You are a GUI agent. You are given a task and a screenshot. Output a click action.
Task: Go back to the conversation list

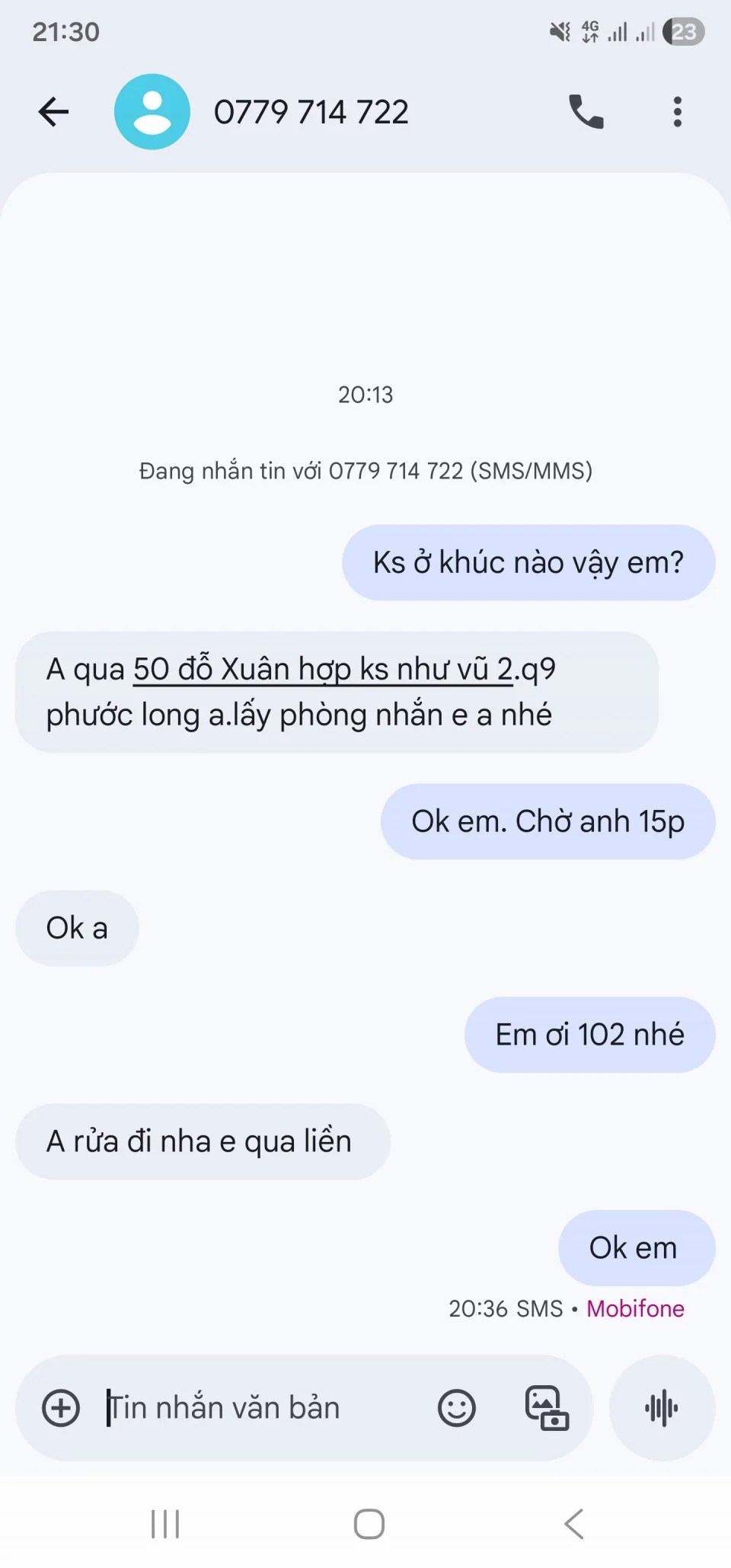coord(53,112)
